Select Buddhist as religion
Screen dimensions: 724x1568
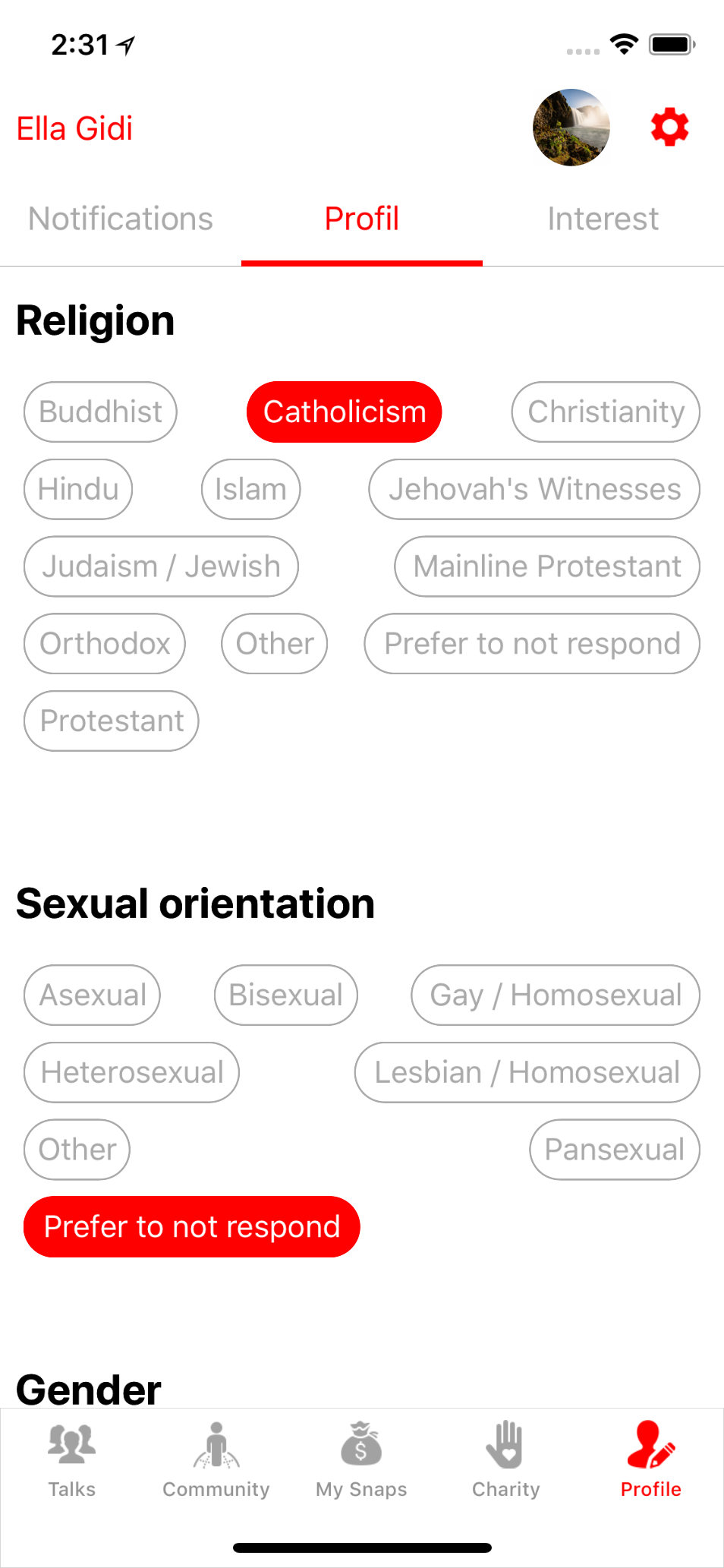point(100,412)
